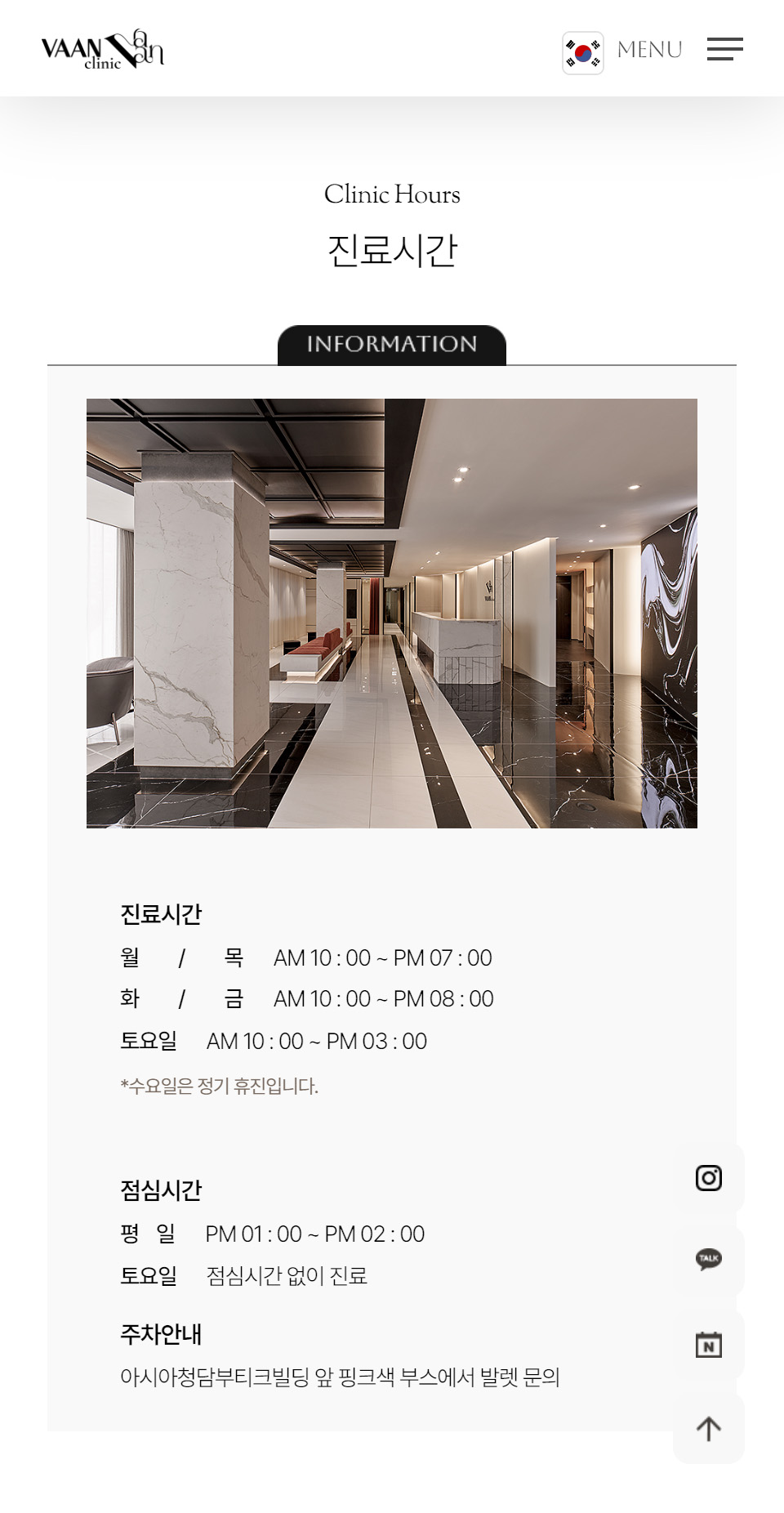Jump back to top with the arrow
Screen dimensions: 784x1513
708,1428
